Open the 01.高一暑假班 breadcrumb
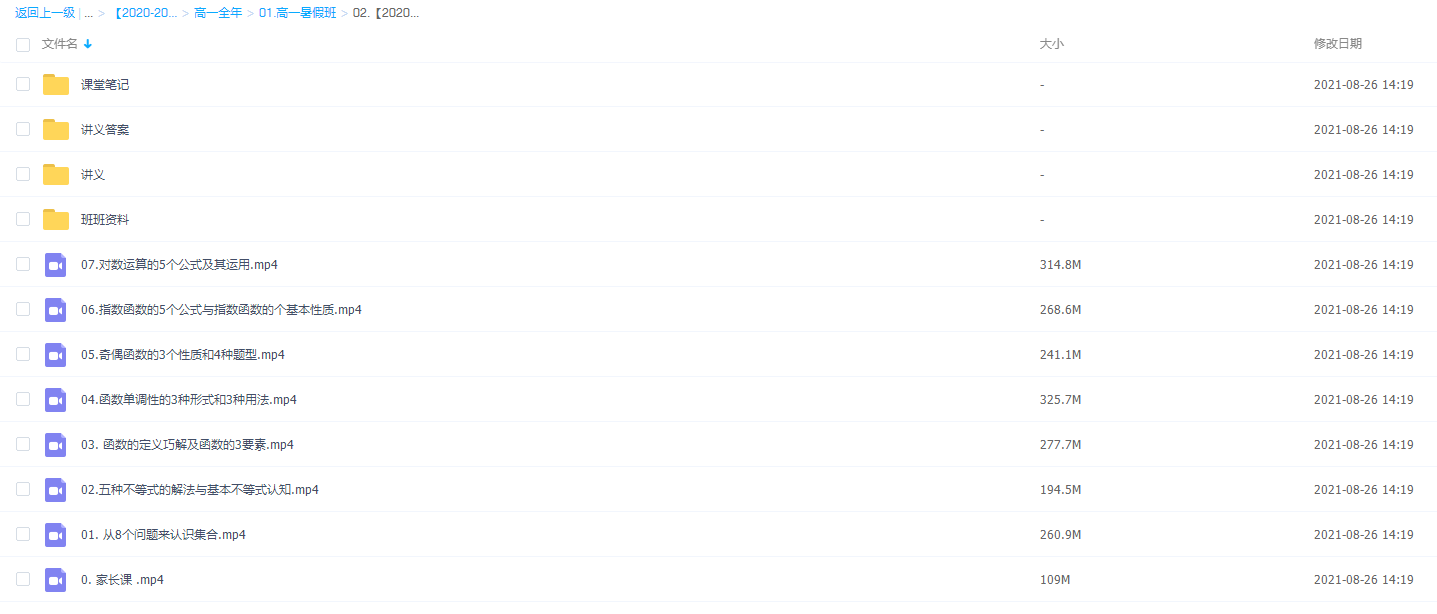Screen dimensions: 1437x614 tap(297, 14)
